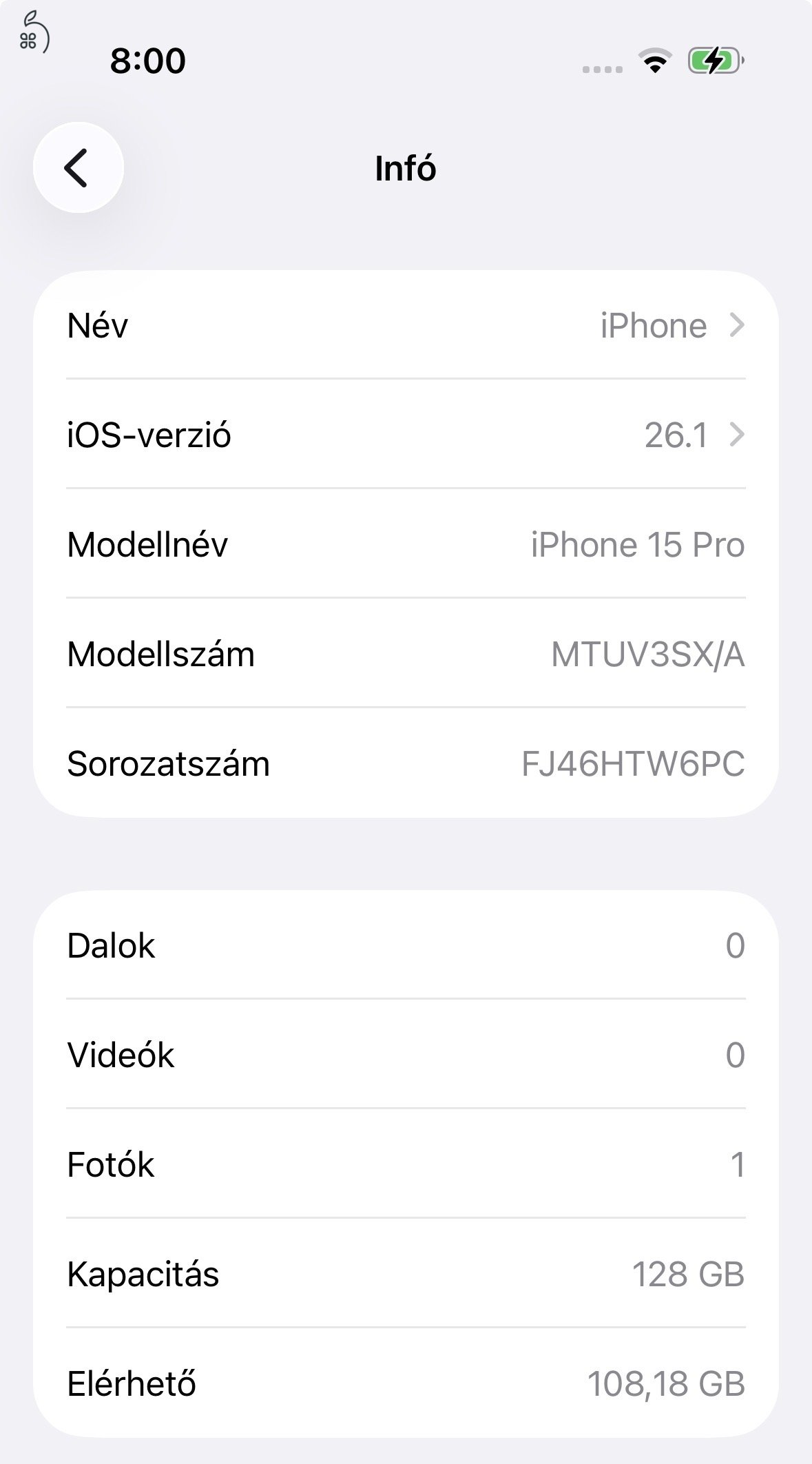Select the Fotók count showing 1

(736, 1165)
